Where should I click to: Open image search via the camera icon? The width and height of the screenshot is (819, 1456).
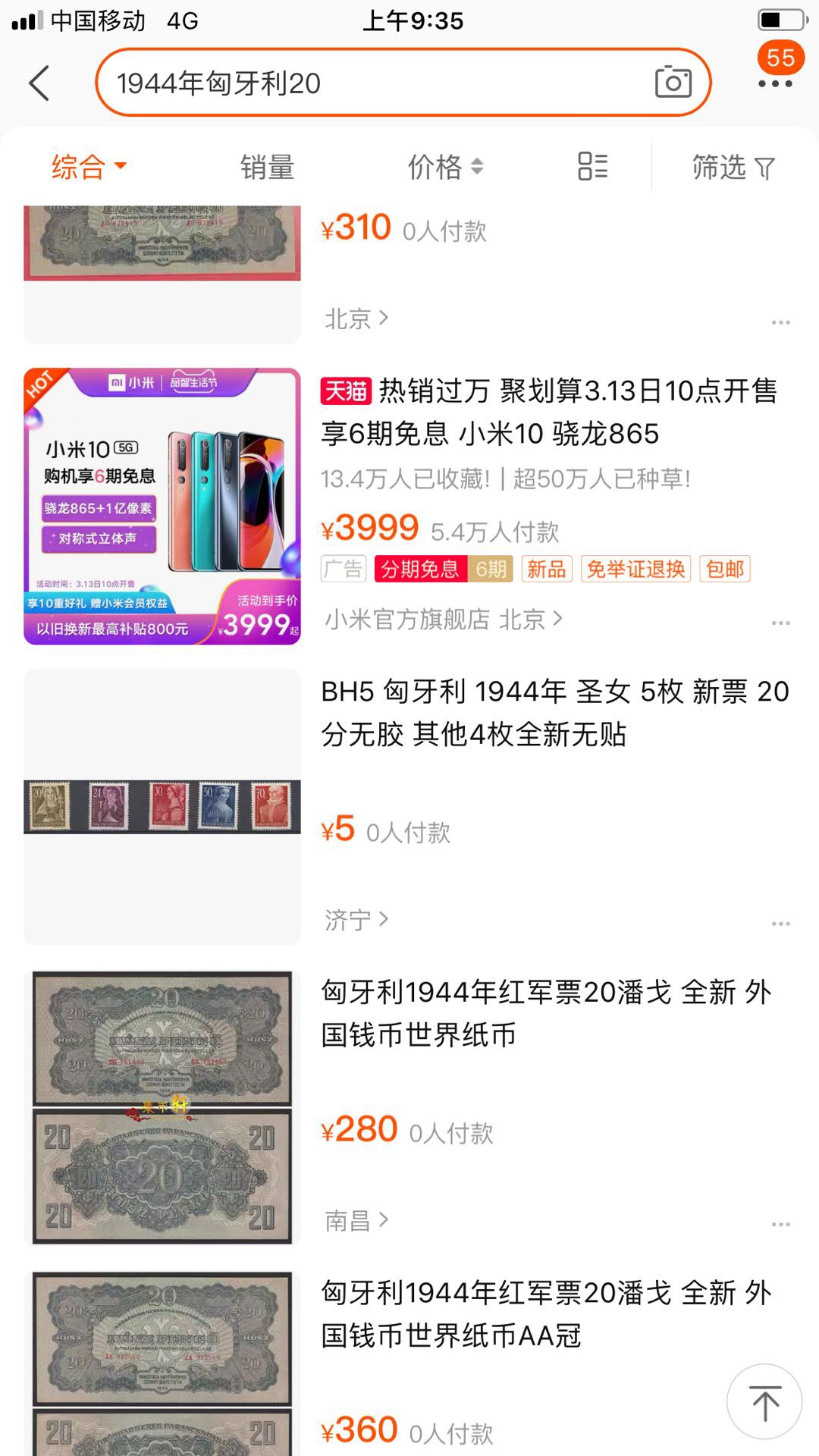tap(673, 81)
